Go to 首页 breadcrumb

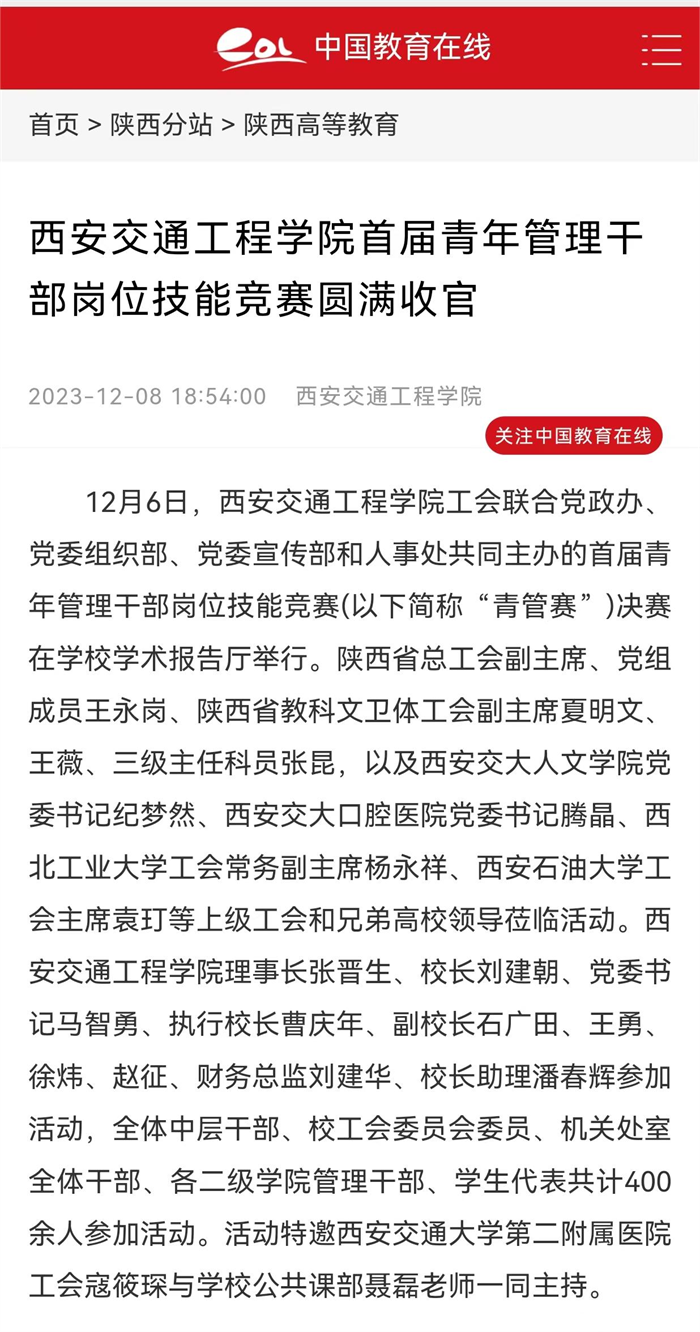[x=54, y=125]
